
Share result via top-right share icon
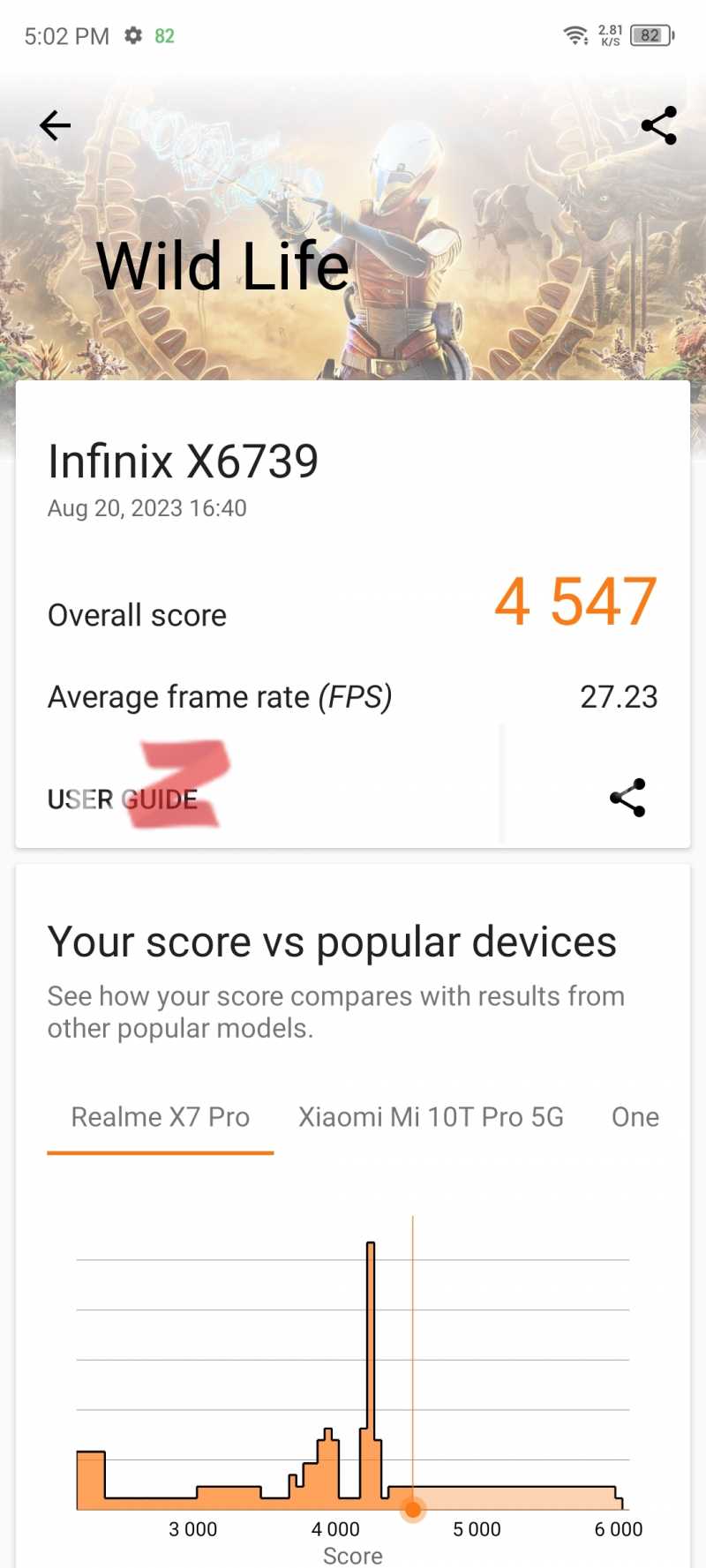pyautogui.click(x=658, y=126)
